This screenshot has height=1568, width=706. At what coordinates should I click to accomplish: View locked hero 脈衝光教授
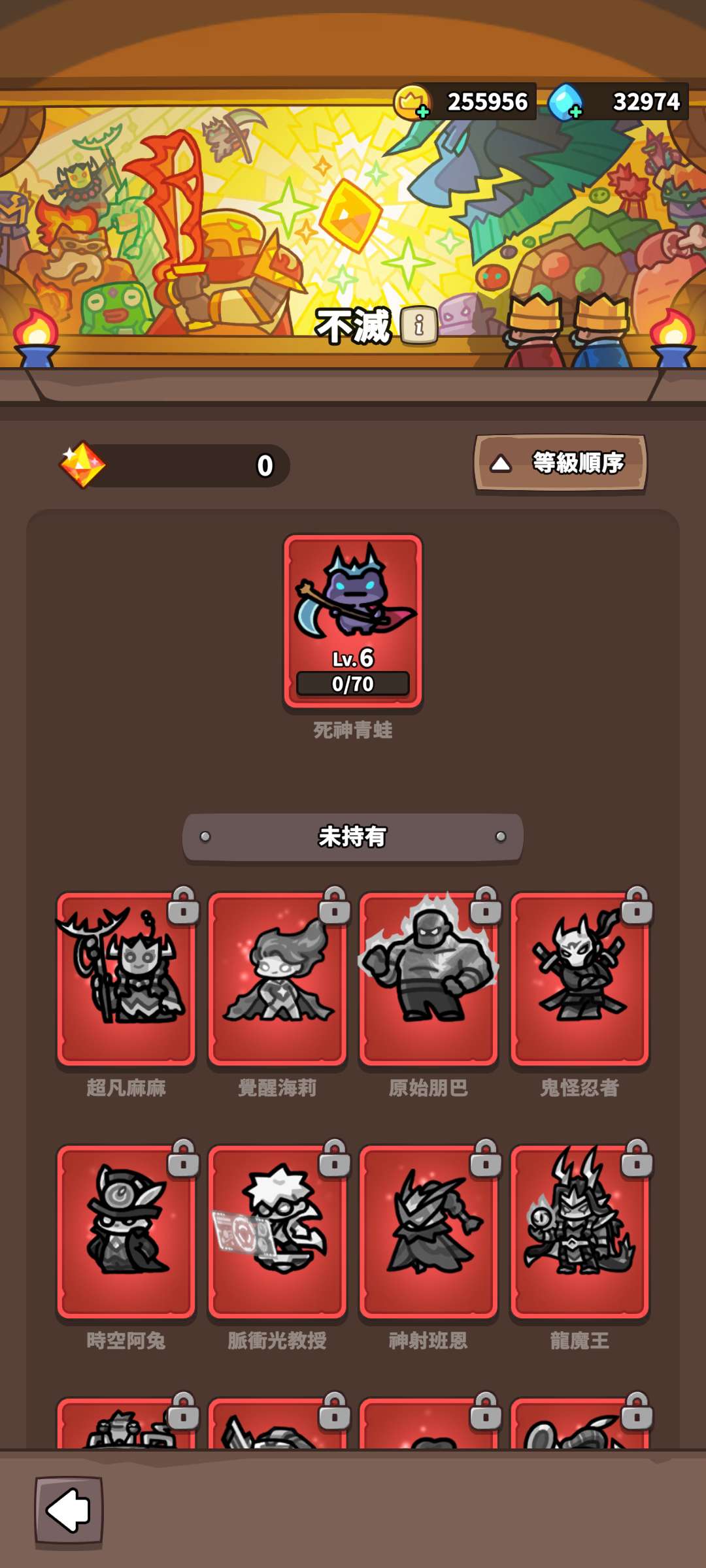[277, 1232]
